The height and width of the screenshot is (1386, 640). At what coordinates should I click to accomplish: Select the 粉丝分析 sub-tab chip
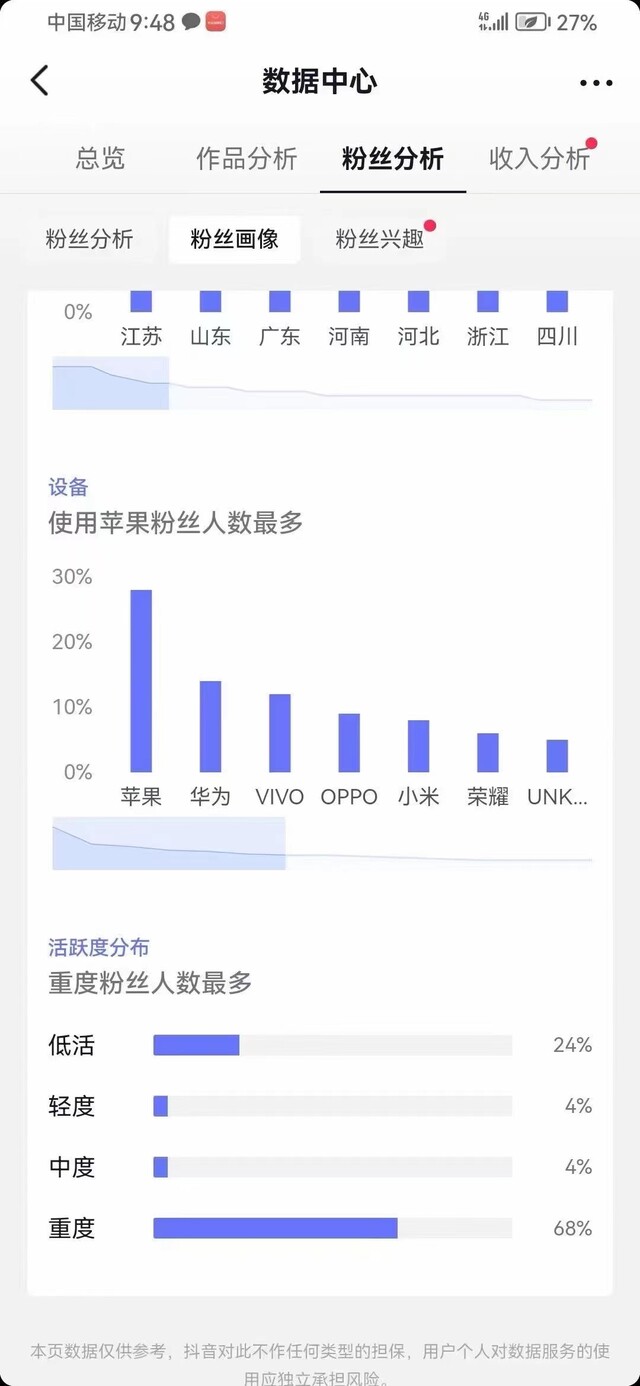[x=89, y=239]
